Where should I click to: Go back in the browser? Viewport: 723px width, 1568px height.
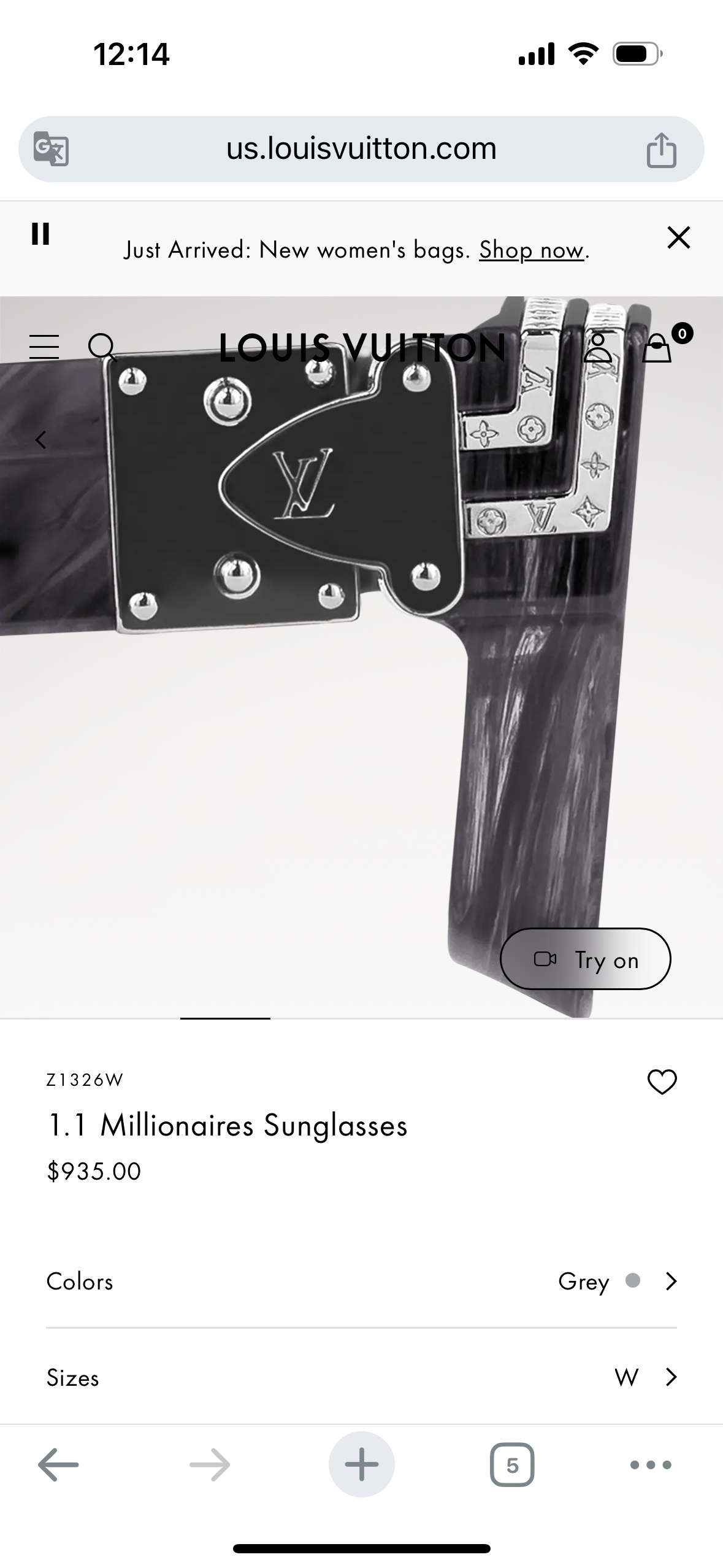(x=58, y=1465)
